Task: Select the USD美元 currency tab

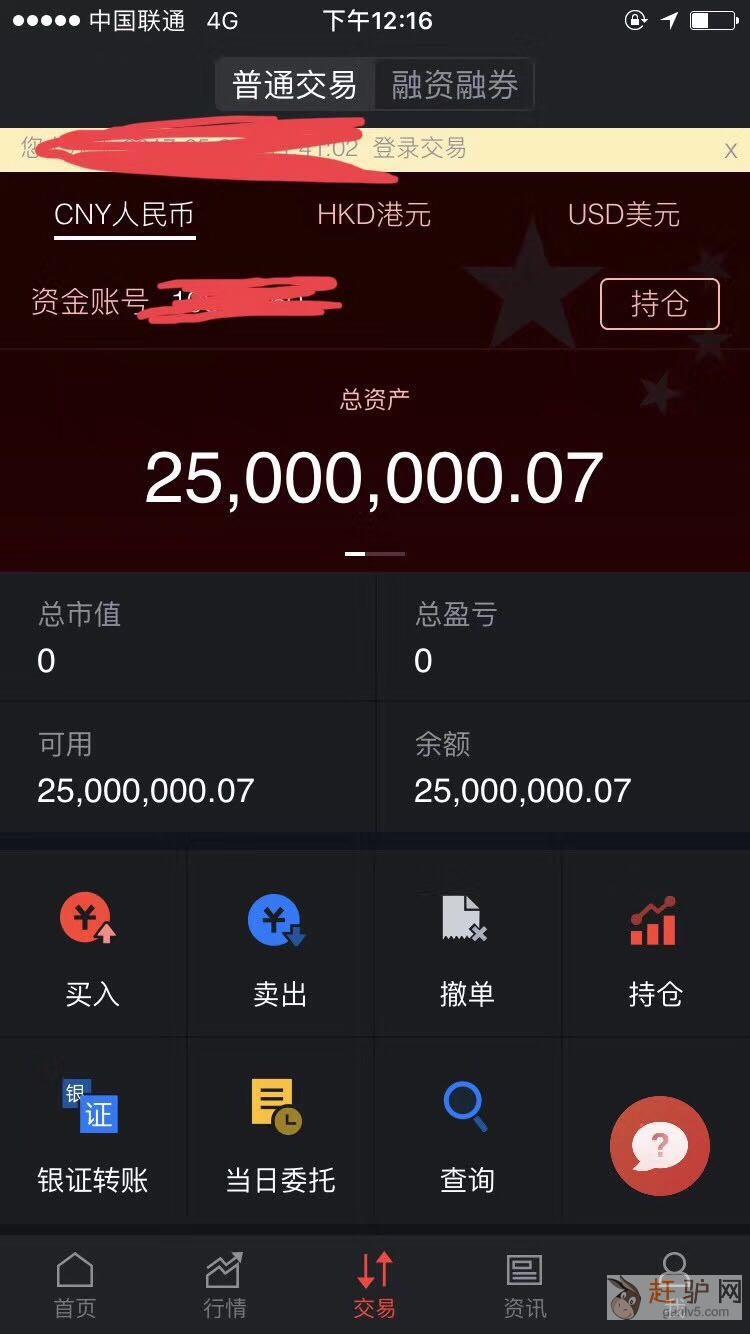Action: pos(623,214)
